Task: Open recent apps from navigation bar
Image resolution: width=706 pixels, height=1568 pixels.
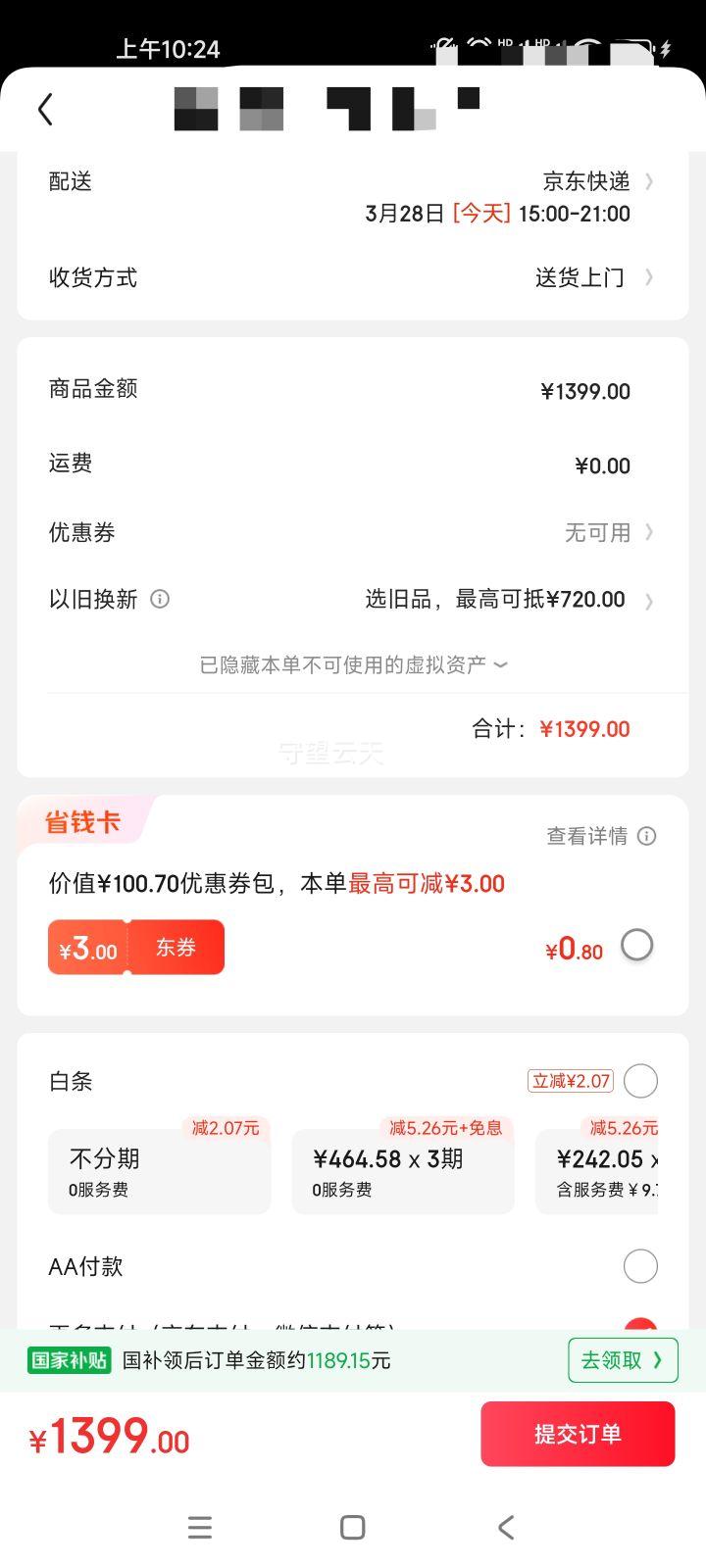Action: pyautogui.click(x=200, y=1527)
